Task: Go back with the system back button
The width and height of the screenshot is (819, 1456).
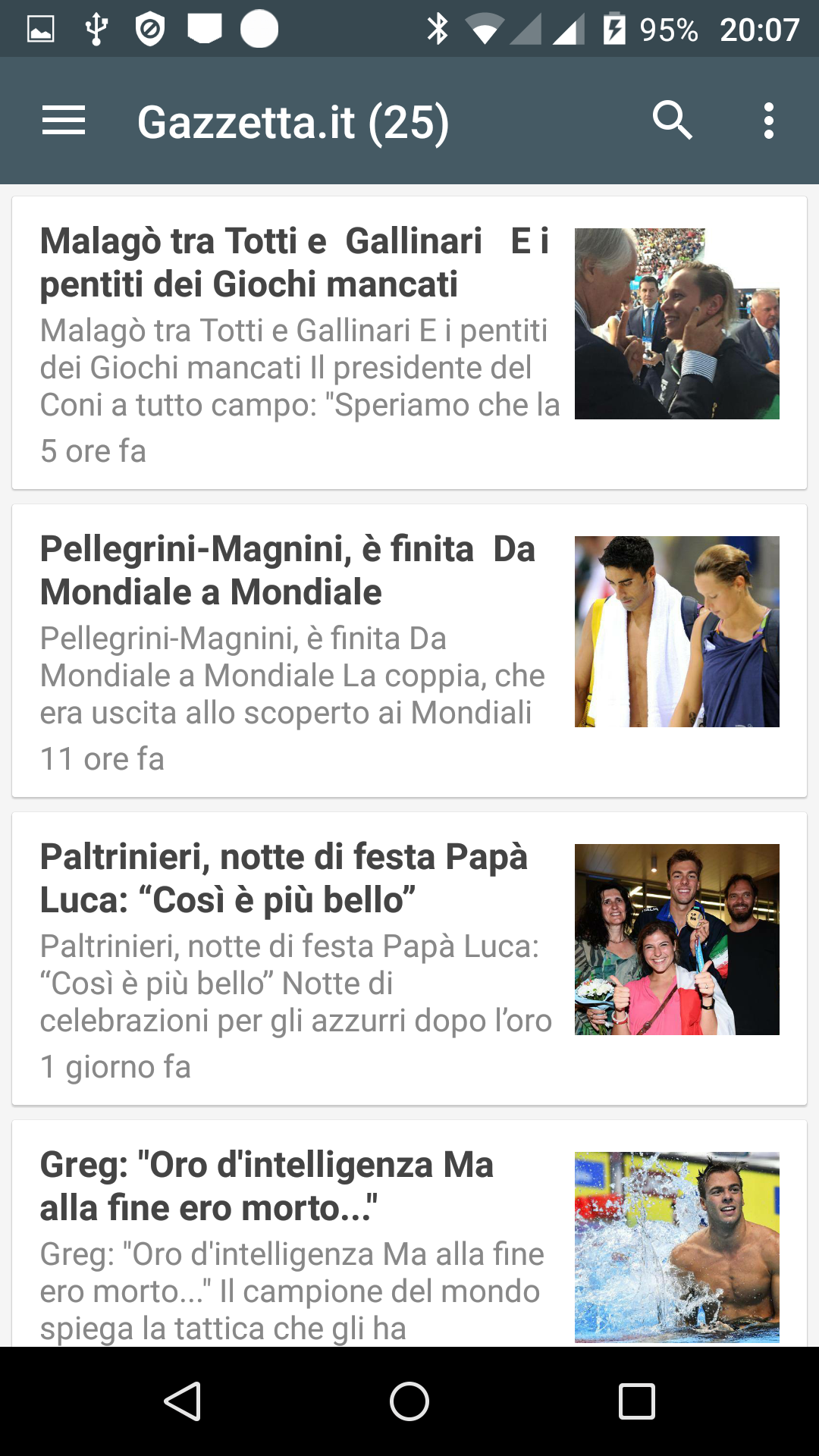Action: [x=183, y=1401]
